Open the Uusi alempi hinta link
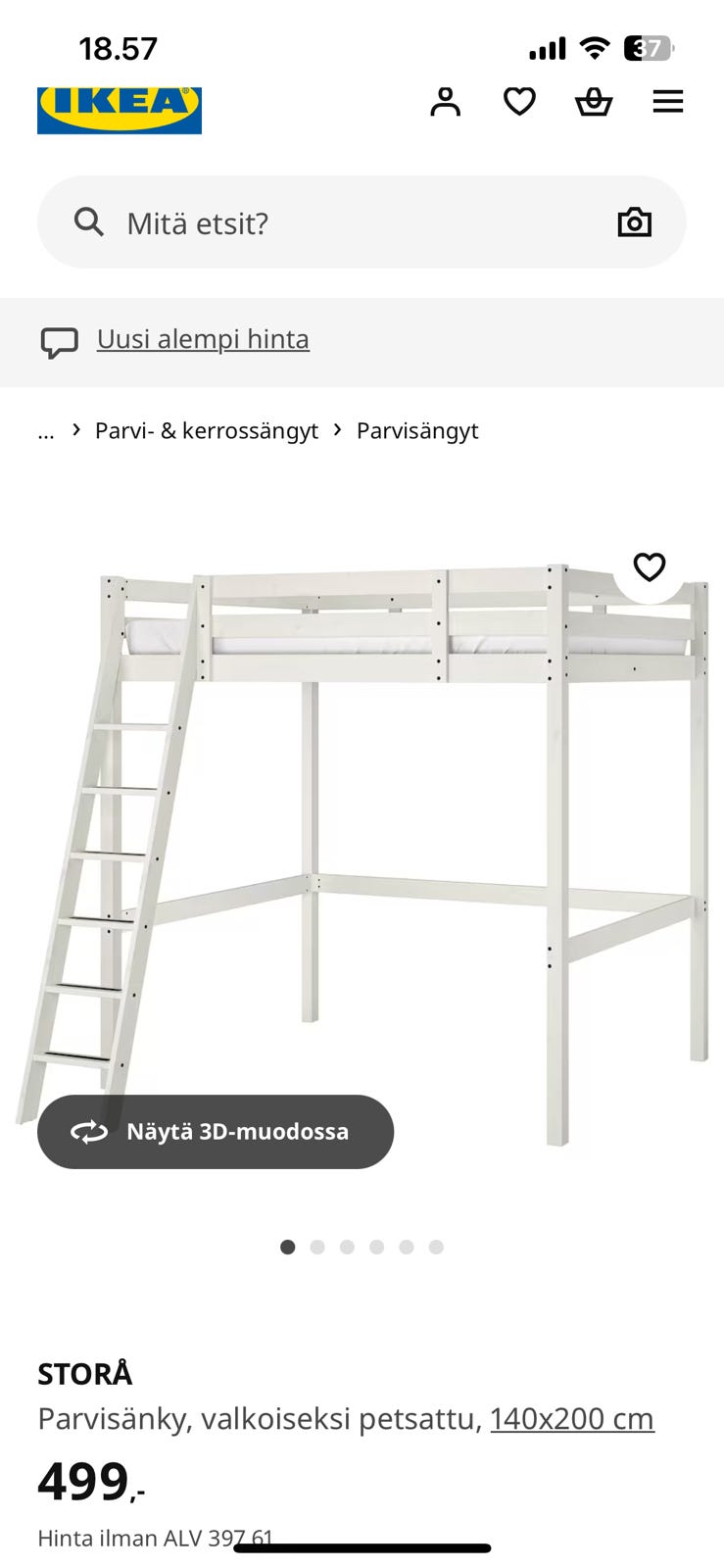Image resolution: width=724 pixels, height=1568 pixels. pyautogui.click(x=203, y=338)
